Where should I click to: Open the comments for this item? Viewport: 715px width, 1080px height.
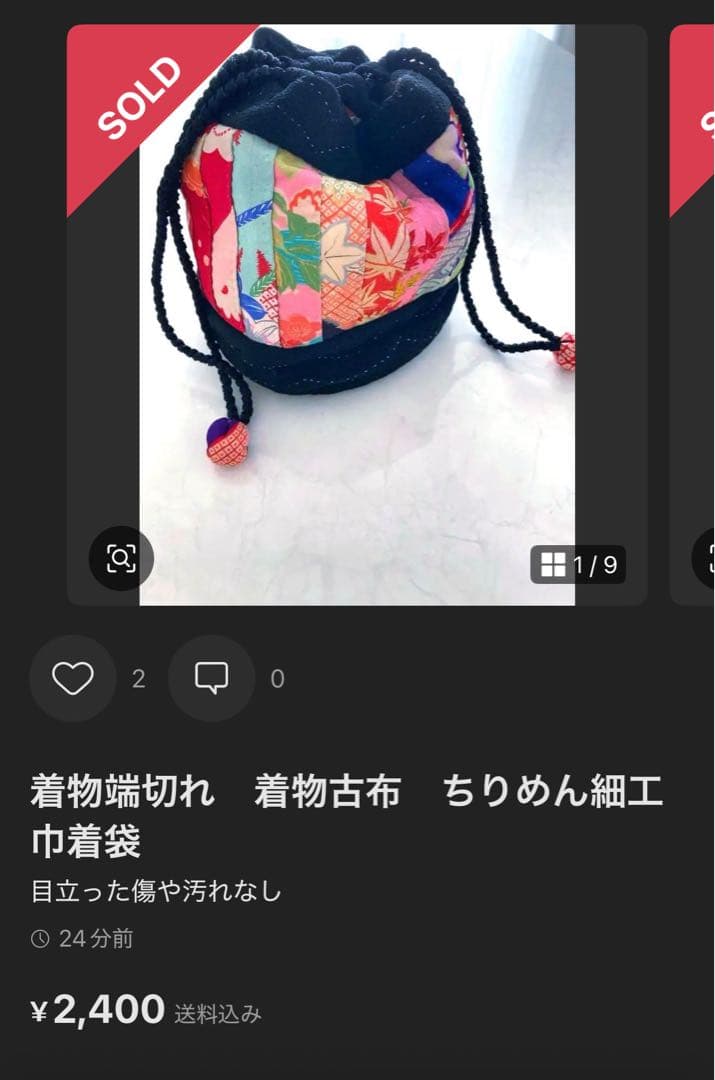pos(211,679)
